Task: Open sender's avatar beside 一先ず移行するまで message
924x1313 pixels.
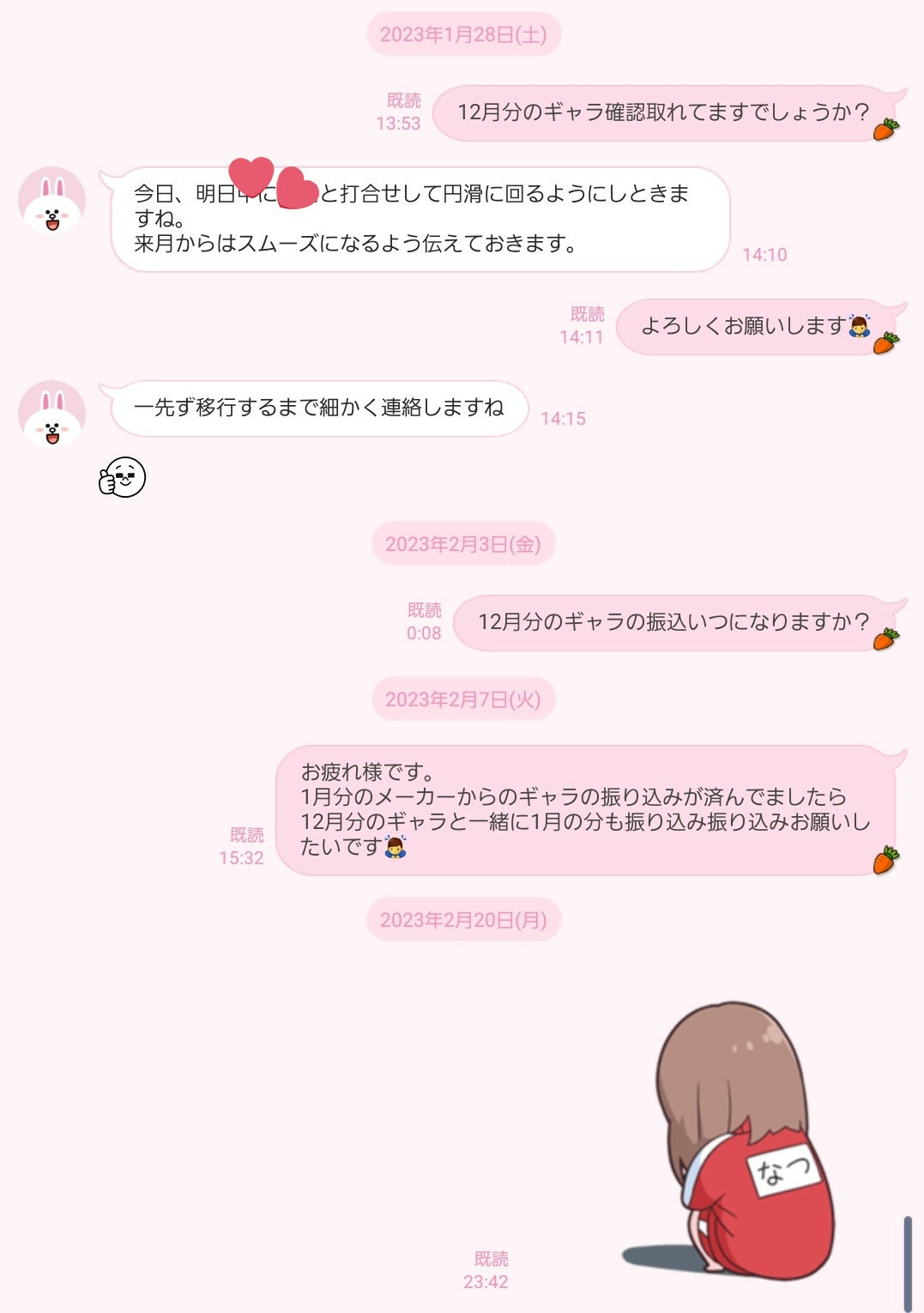Action: (51, 414)
